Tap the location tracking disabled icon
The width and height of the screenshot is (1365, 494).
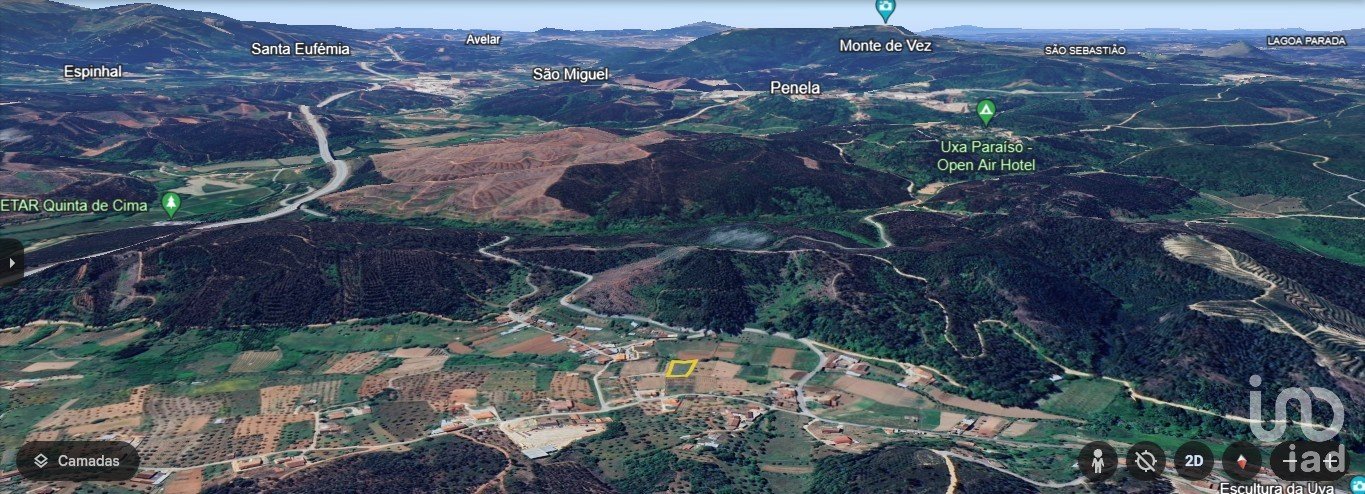[1146, 462]
